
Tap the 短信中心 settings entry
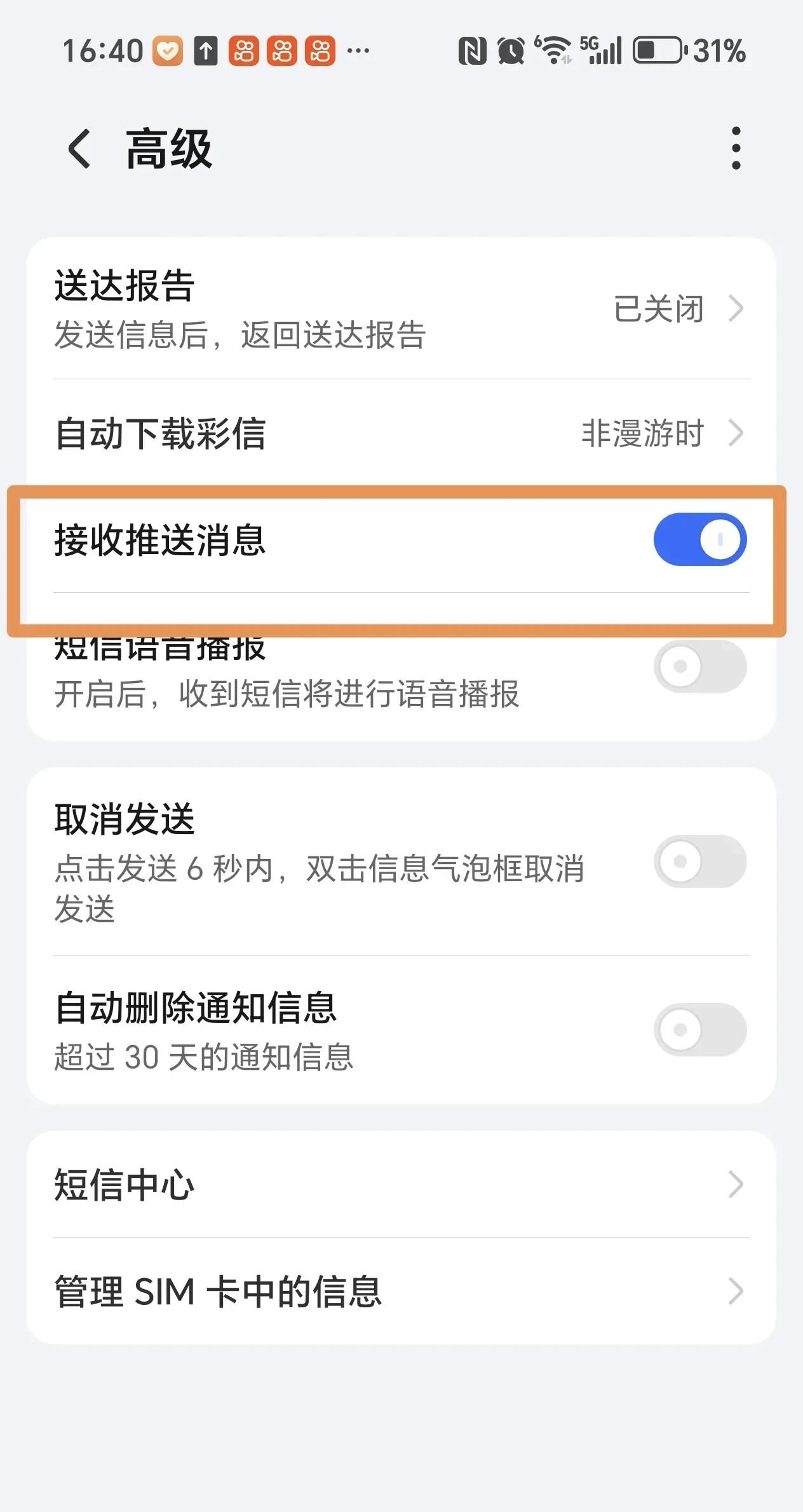tap(400, 1183)
